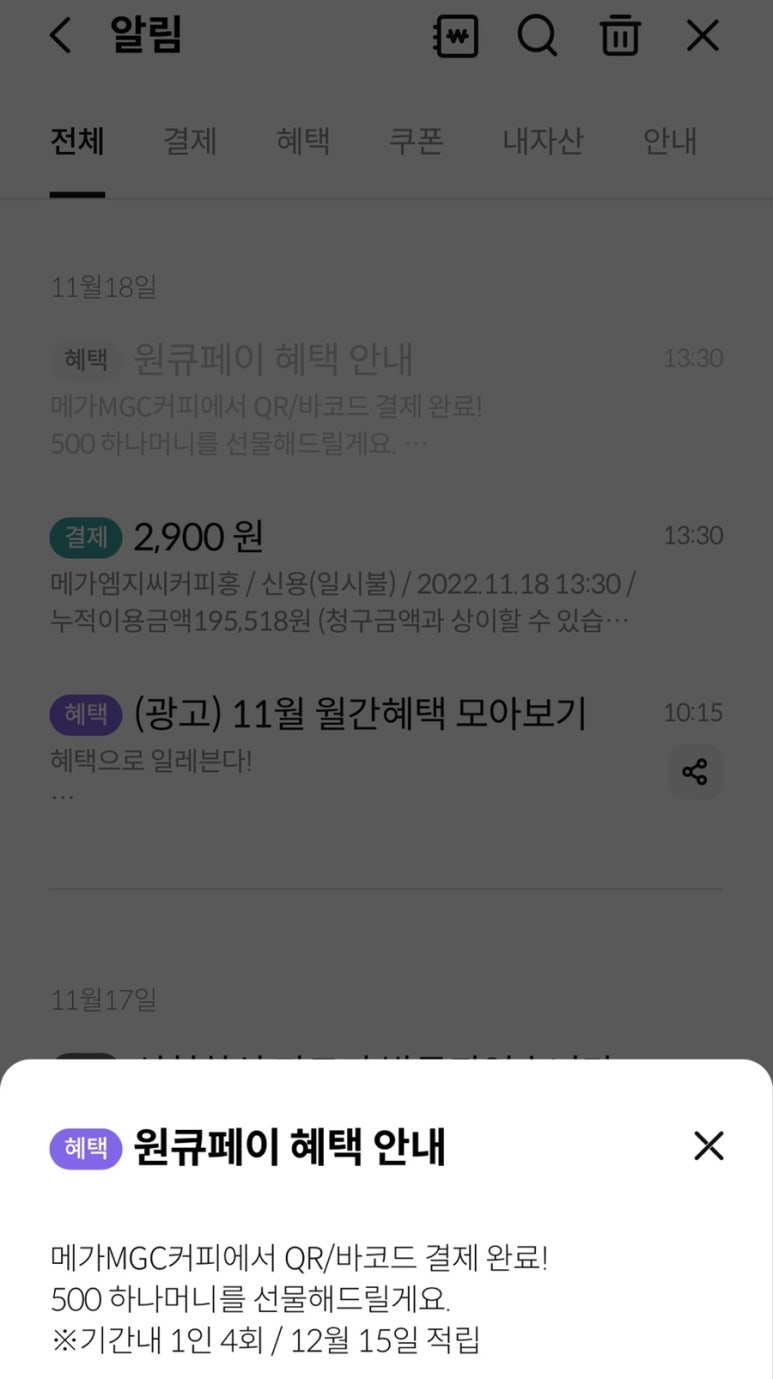773x1379 pixels.
Task: Close the 원큐페이 혜택 안내 bottom sheet
Action: click(x=708, y=1146)
